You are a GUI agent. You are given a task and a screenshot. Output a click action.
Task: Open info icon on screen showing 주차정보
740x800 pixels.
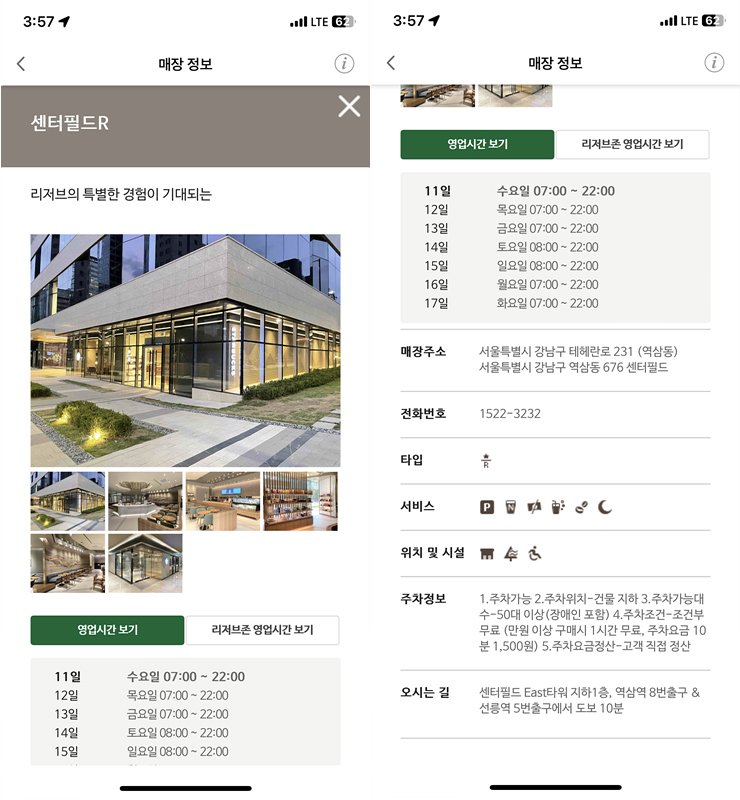point(714,63)
